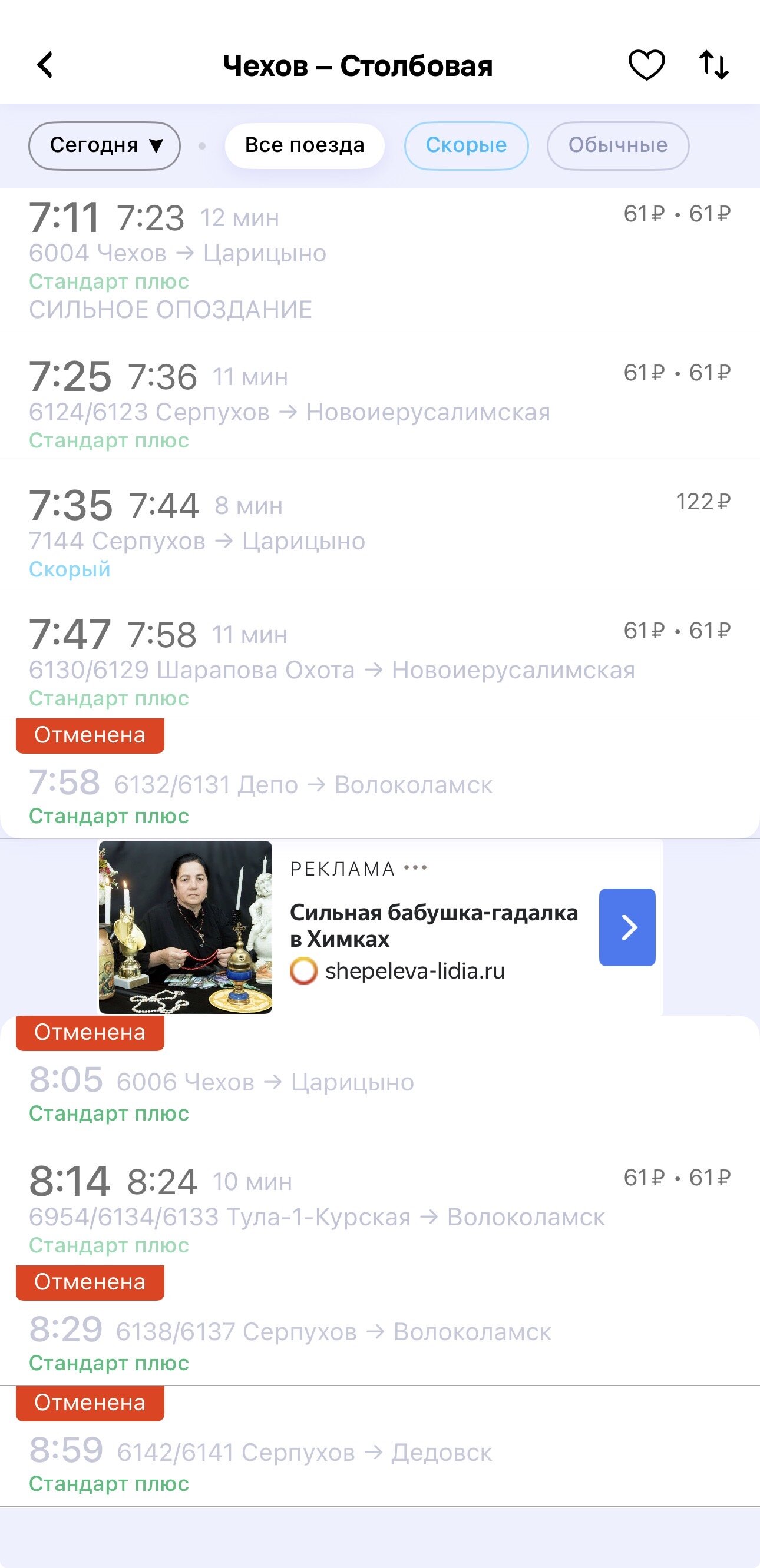View cancelled 8:05 train 6006 Чехов → Царицыно
This screenshot has width=760, height=1568.
(380, 1076)
